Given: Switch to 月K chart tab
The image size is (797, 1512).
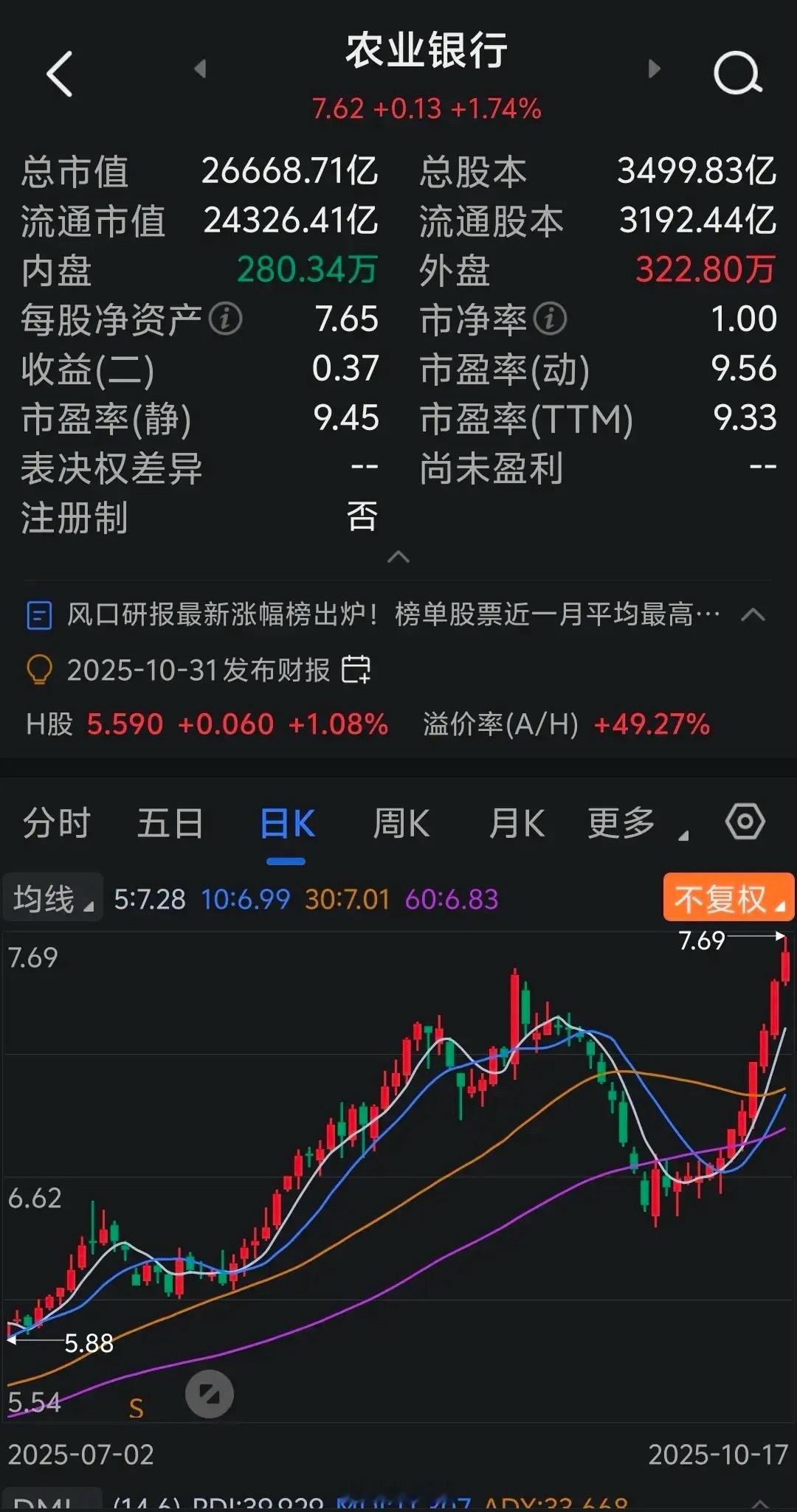Looking at the screenshot, I should (x=516, y=823).
